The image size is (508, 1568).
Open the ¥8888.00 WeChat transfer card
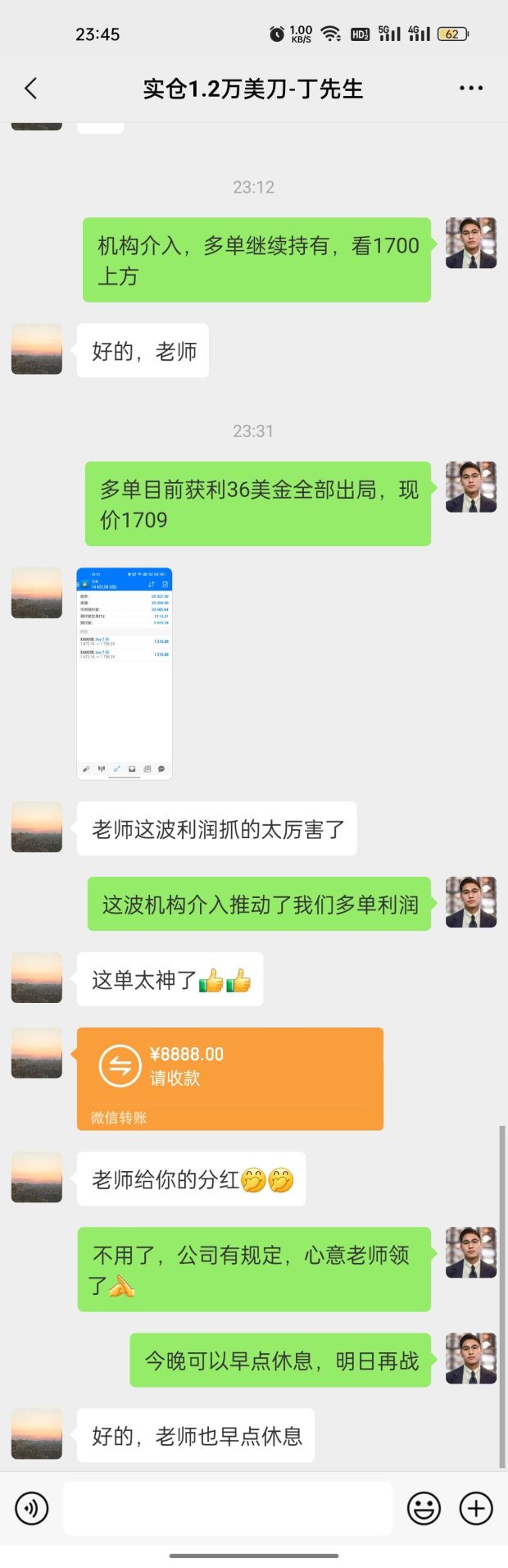(229, 1078)
